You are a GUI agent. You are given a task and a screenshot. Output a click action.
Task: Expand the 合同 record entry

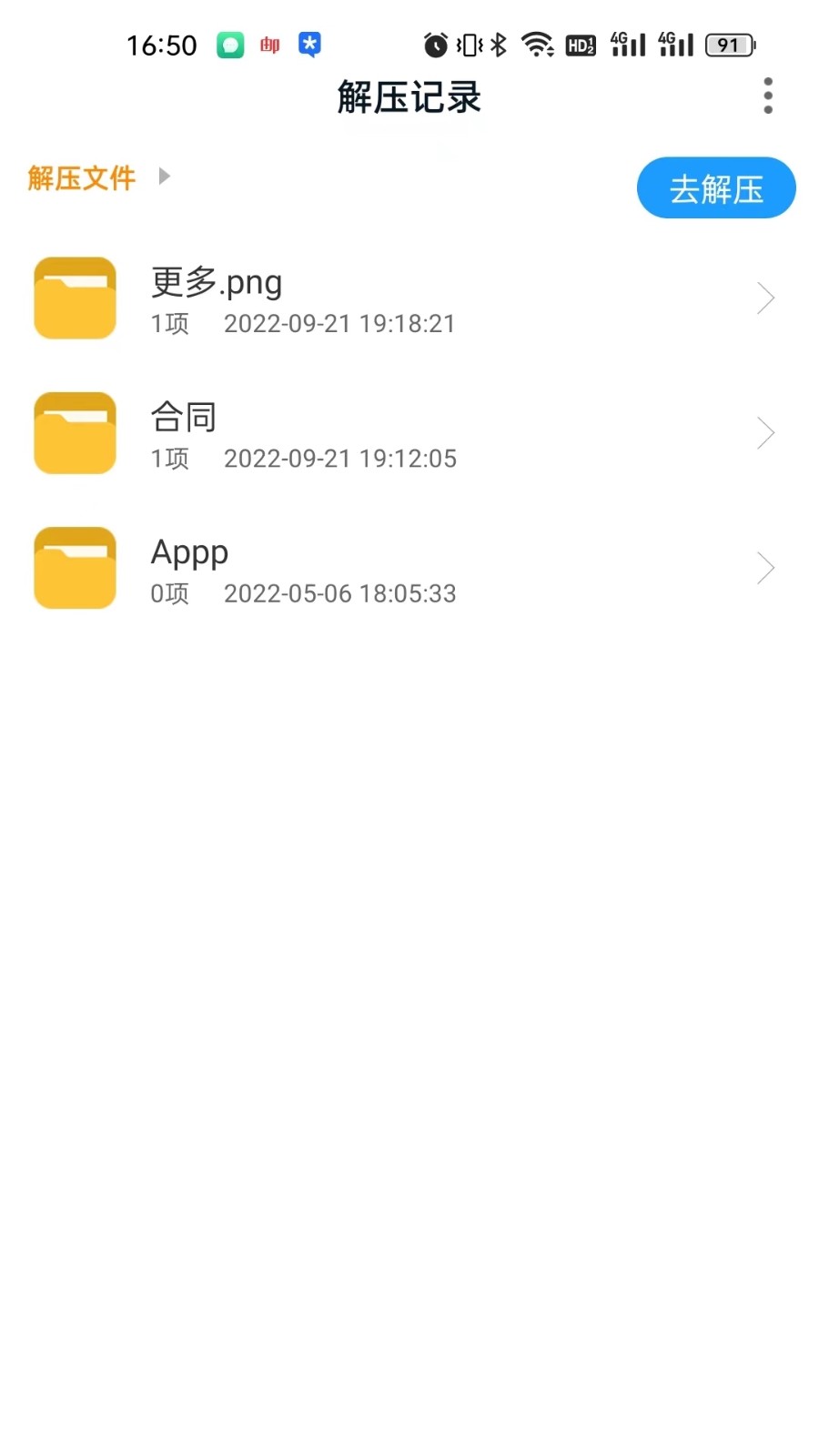[x=765, y=433]
